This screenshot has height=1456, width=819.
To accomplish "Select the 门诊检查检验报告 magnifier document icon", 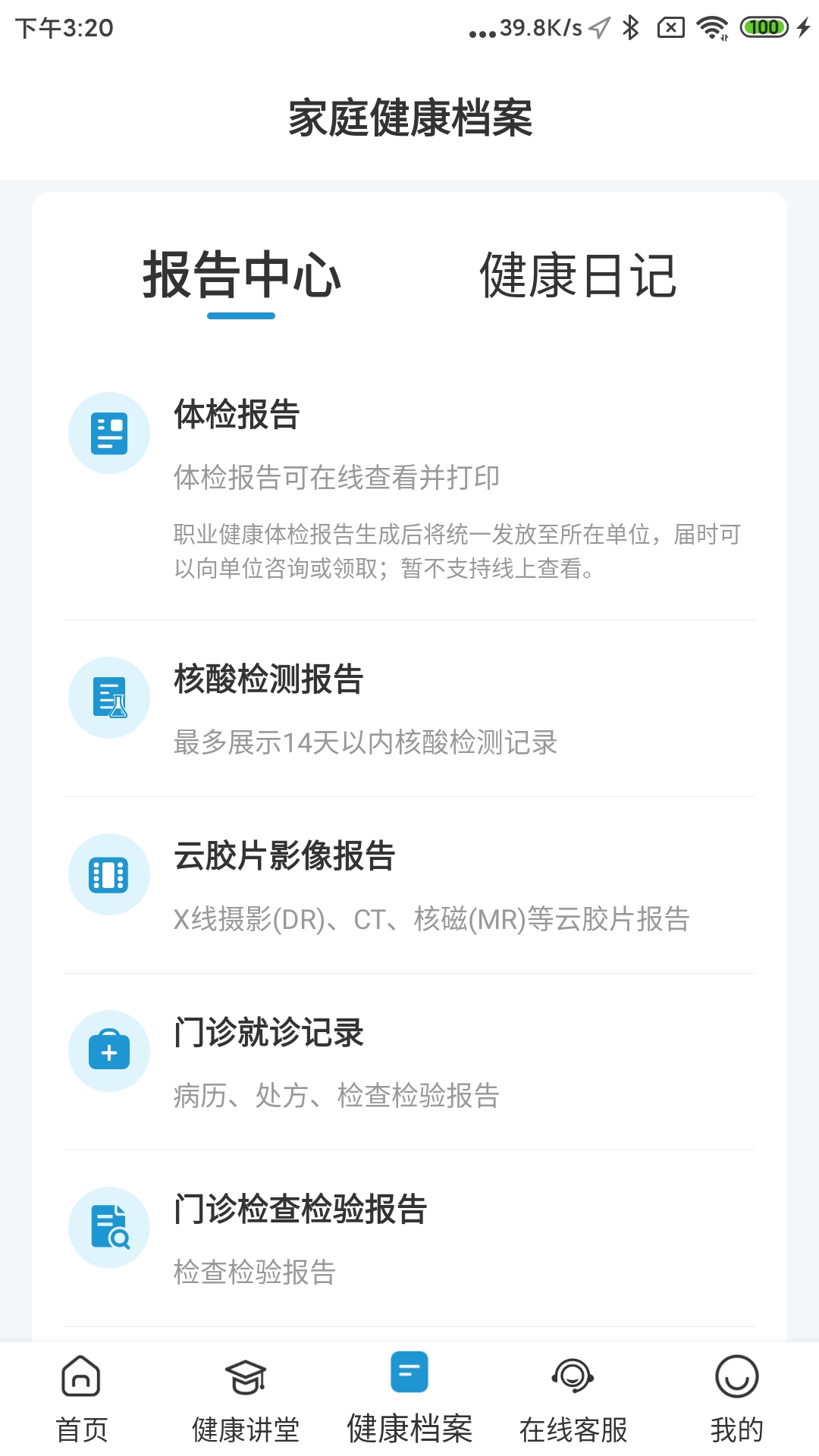I will point(109,1227).
